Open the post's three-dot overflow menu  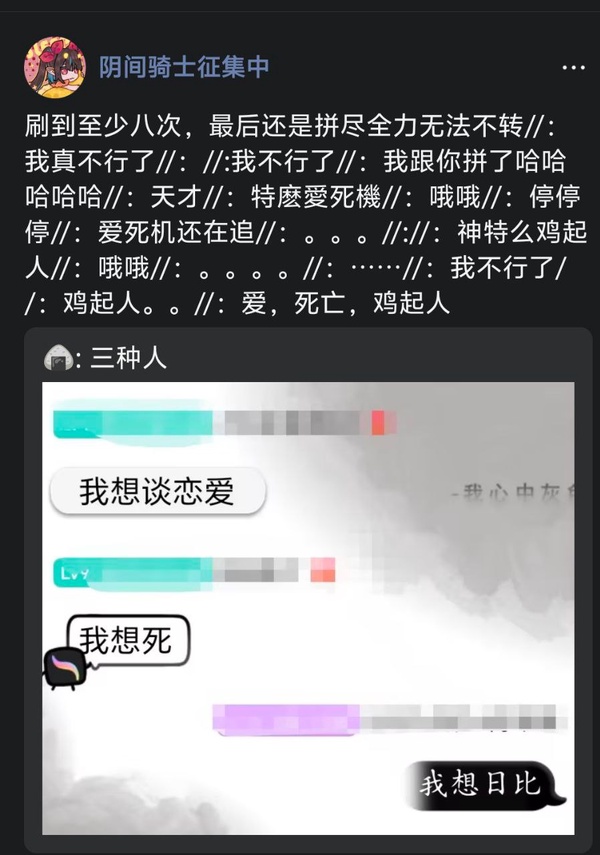click(x=573, y=68)
